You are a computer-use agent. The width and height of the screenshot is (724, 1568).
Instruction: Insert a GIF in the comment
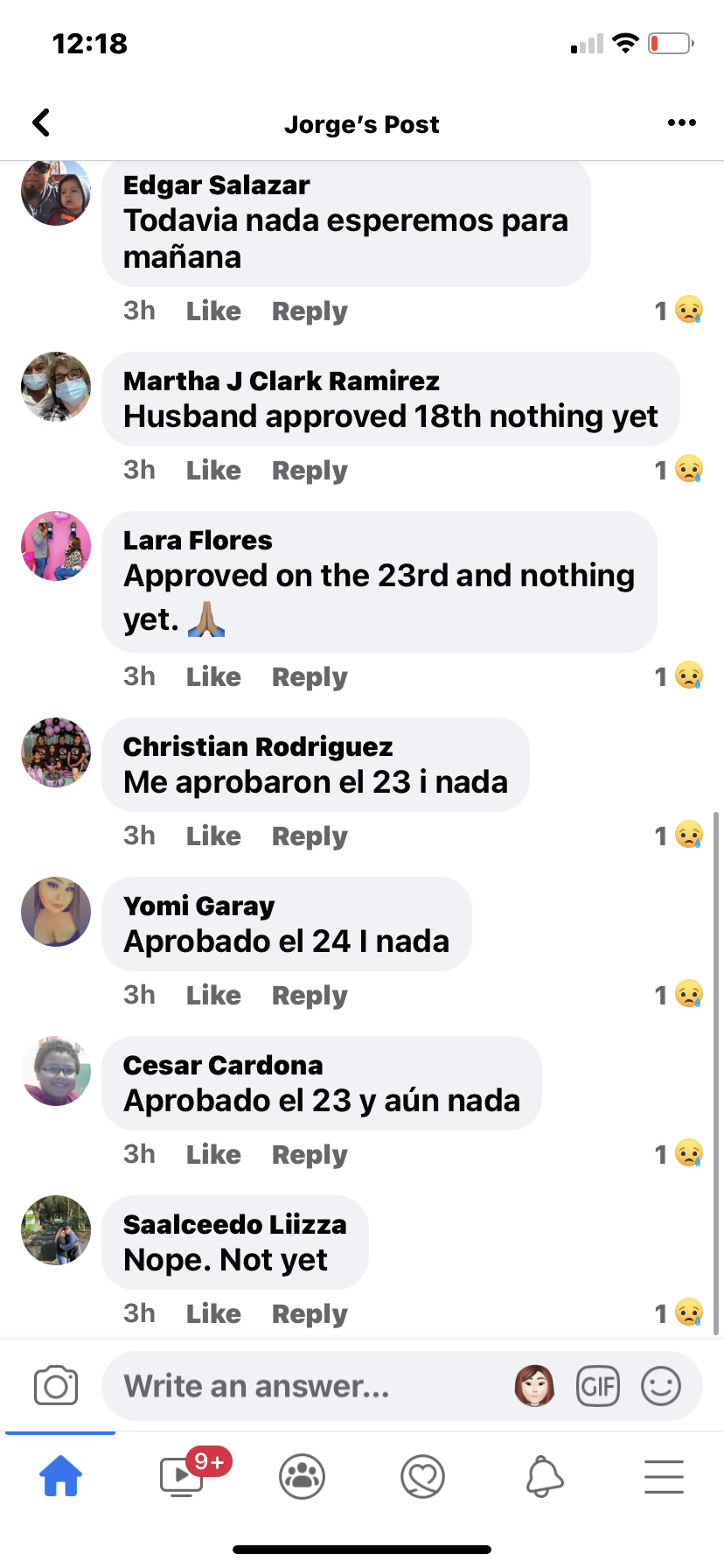click(x=598, y=1386)
